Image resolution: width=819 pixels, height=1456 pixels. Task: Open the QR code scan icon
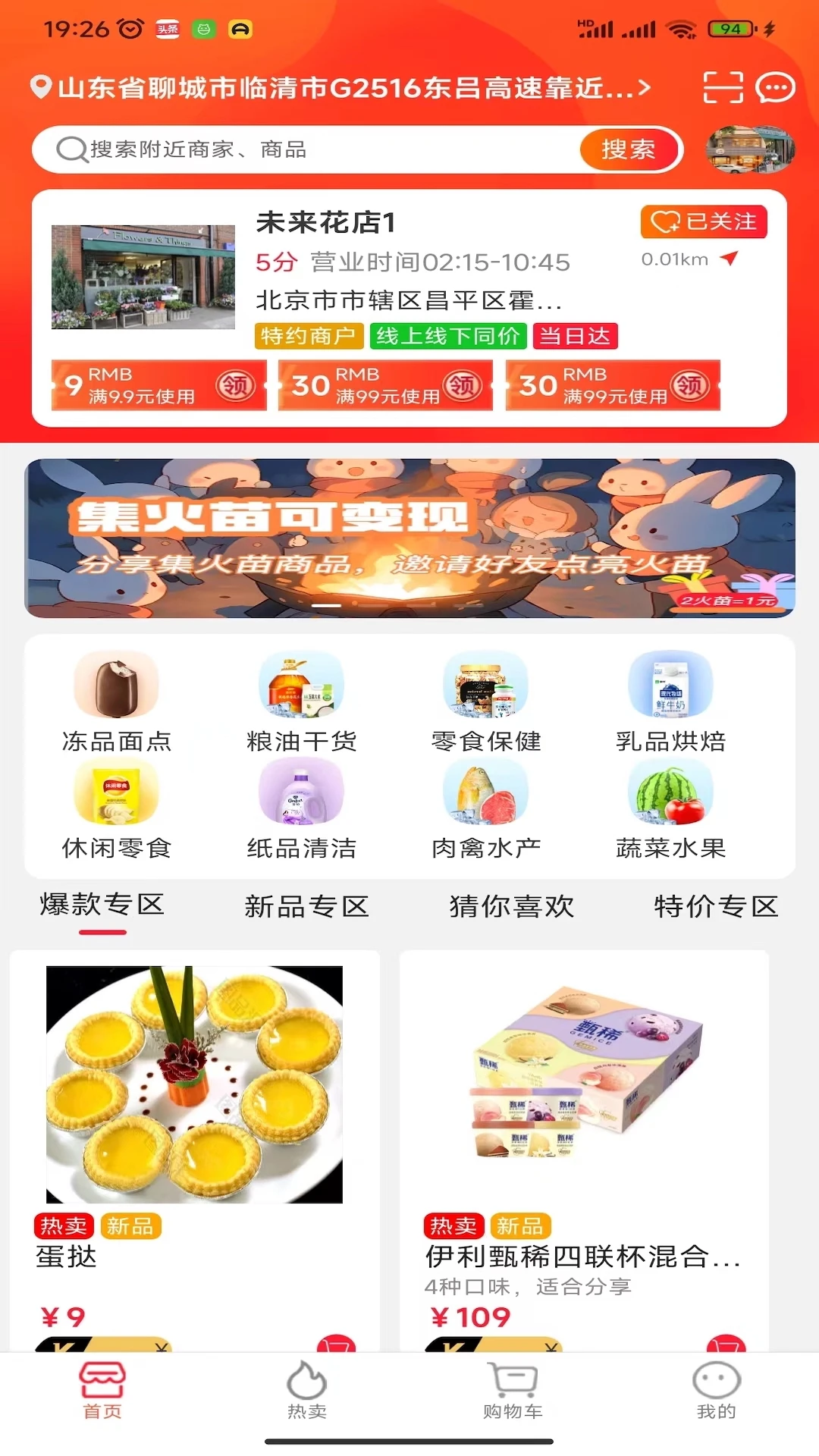click(724, 88)
